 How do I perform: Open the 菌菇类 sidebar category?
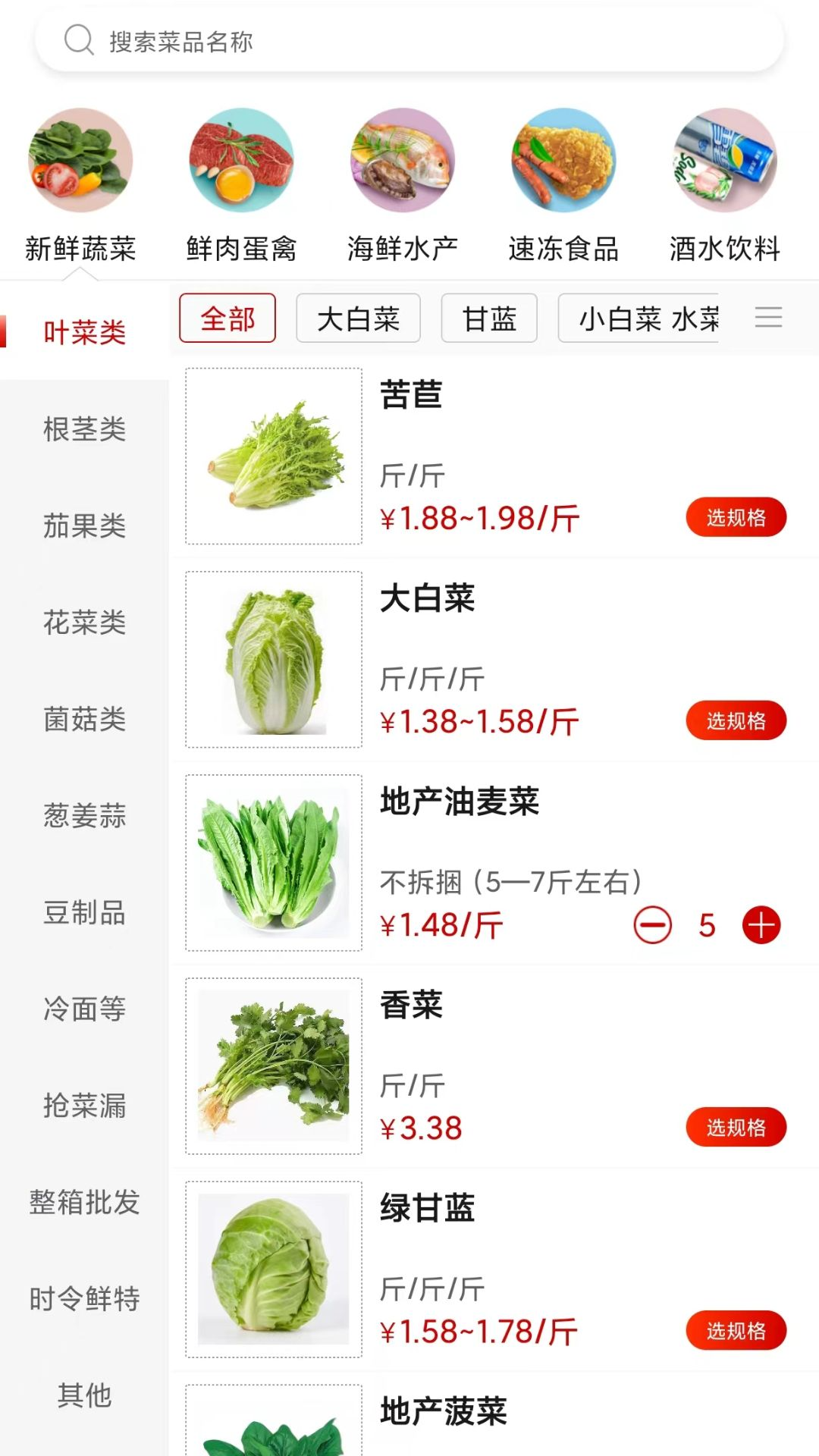(83, 719)
